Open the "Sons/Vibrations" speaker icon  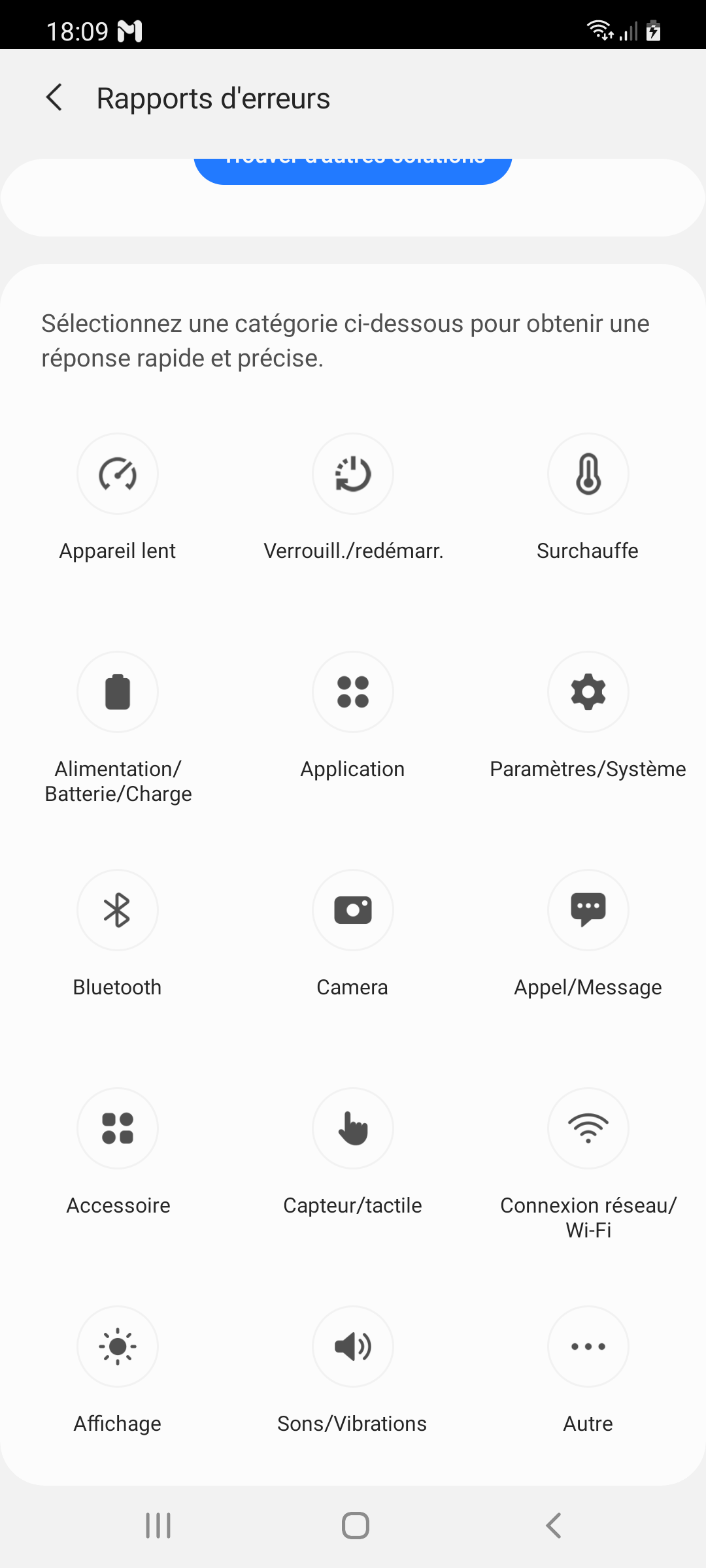click(353, 1347)
